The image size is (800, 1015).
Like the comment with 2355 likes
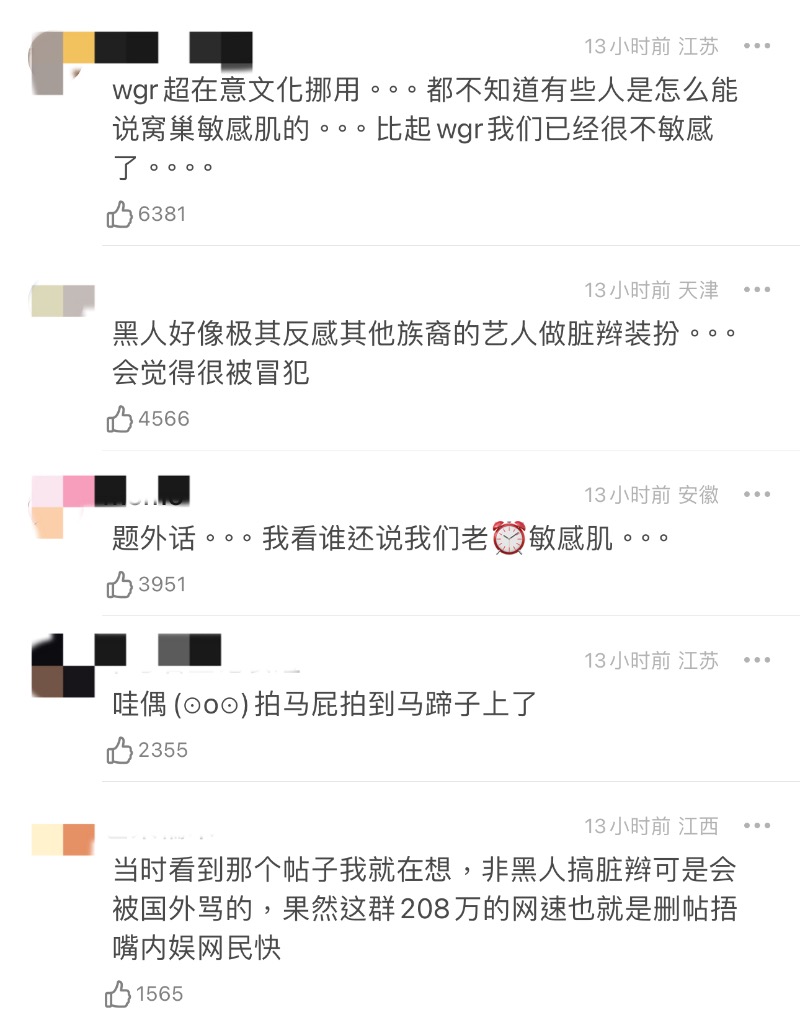120,750
